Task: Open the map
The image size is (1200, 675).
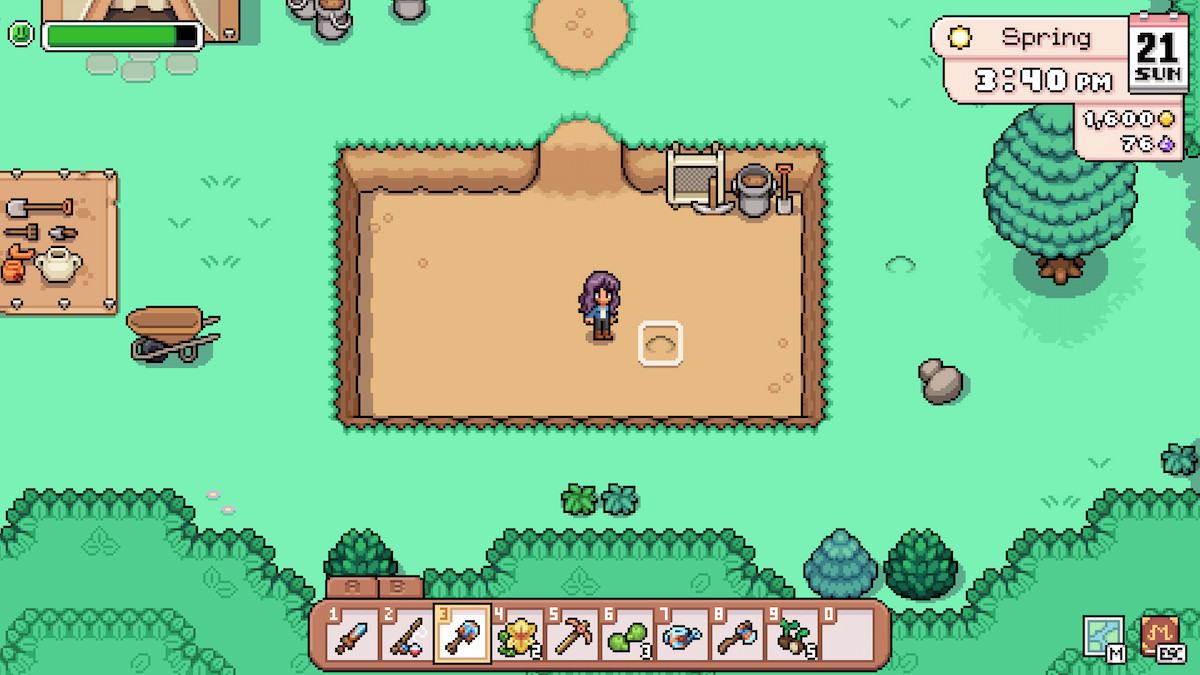Action: [x=1101, y=635]
